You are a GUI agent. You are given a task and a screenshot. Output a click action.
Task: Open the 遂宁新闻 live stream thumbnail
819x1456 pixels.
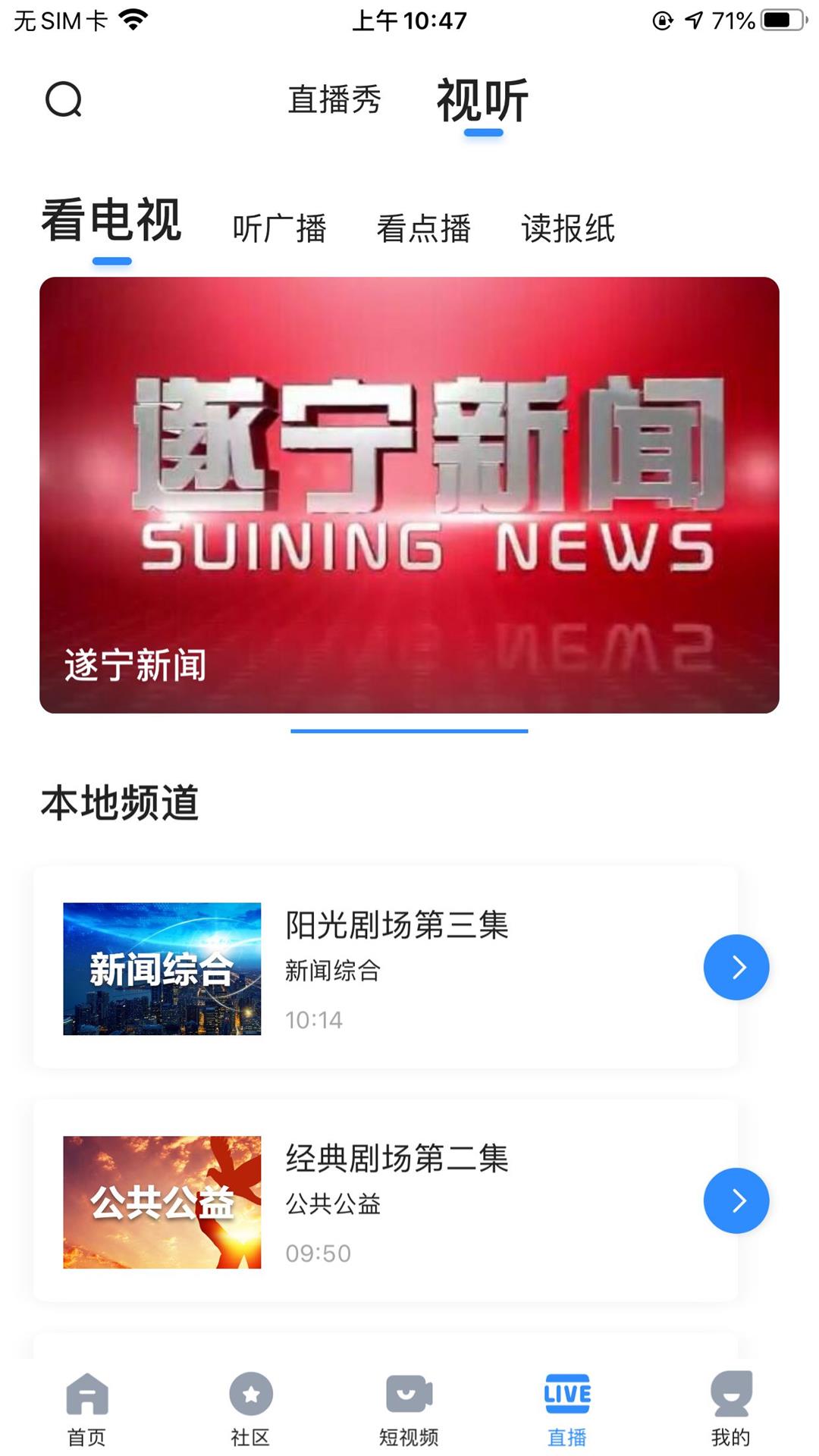(x=409, y=493)
